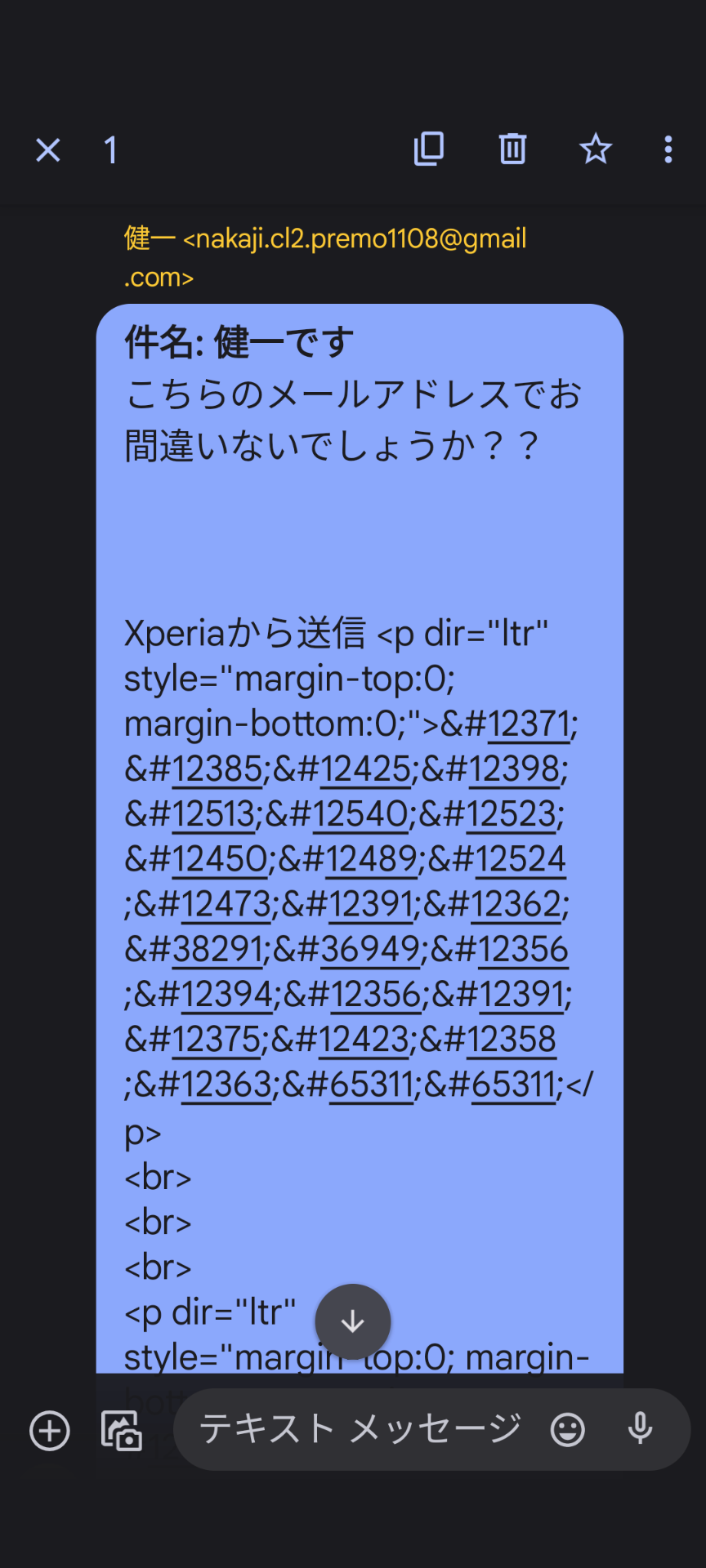
Task: Open the attachment options with the plus icon
Action: pyautogui.click(x=49, y=1429)
